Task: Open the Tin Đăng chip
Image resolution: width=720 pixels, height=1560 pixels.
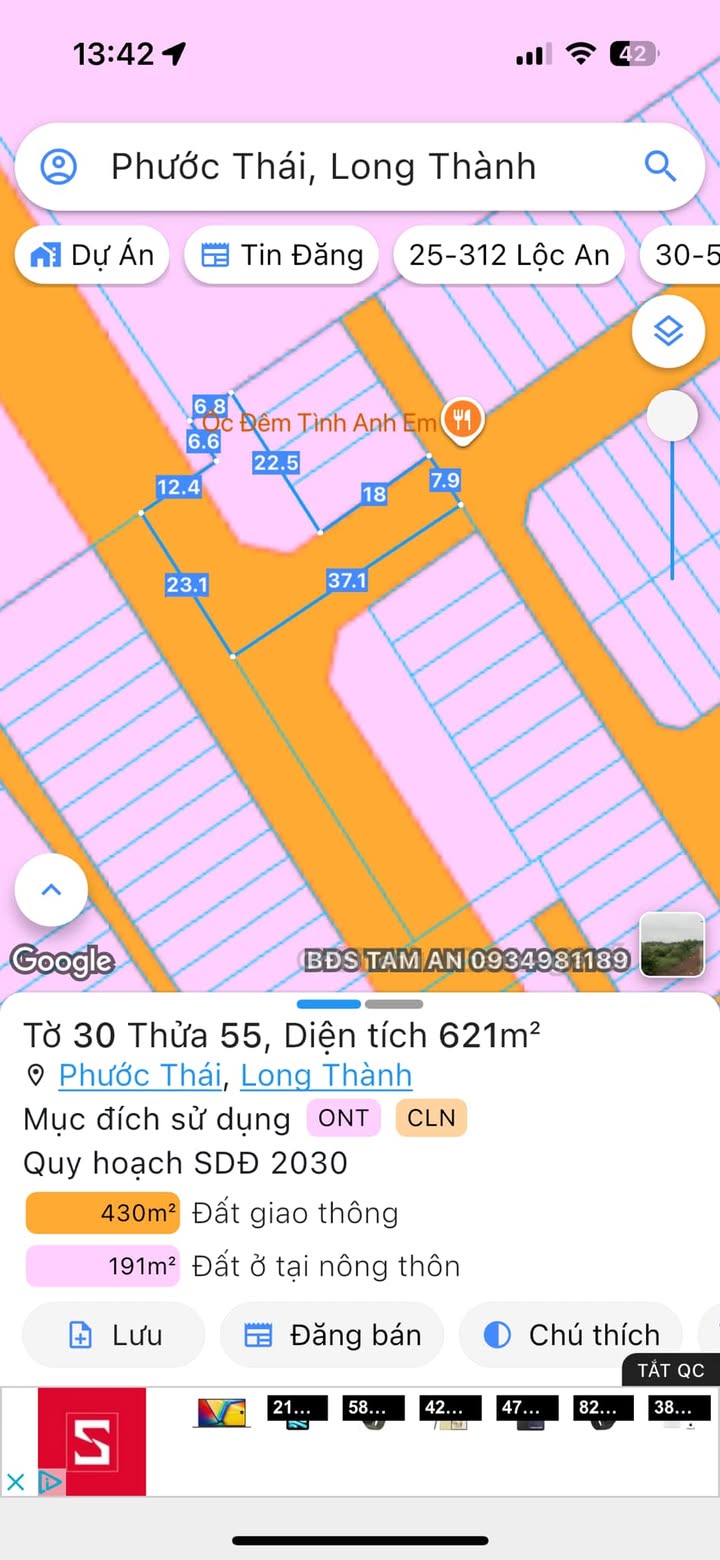Action: coord(281,255)
